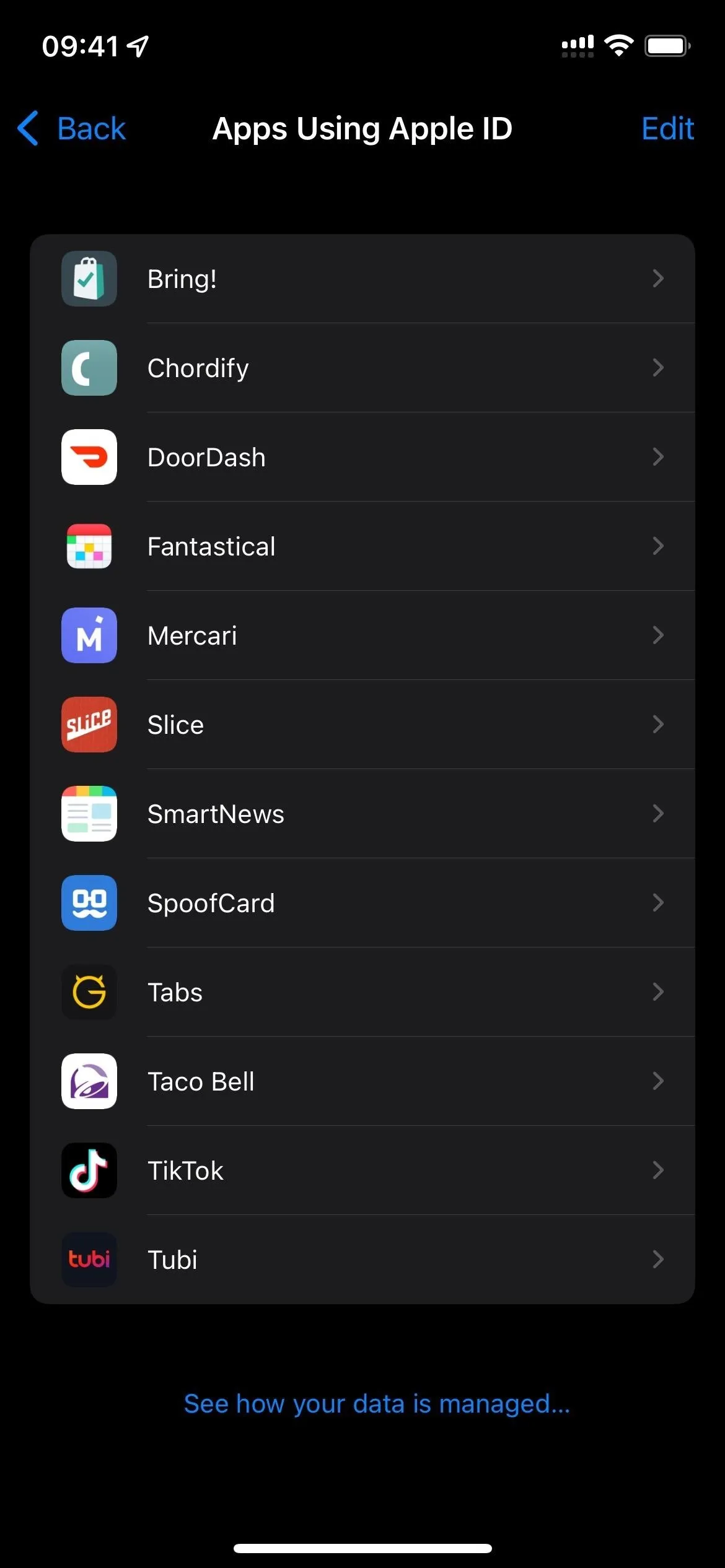View the SpoofCard entry
725x1568 pixels.
pyautogui.click(x=362, y=903)
